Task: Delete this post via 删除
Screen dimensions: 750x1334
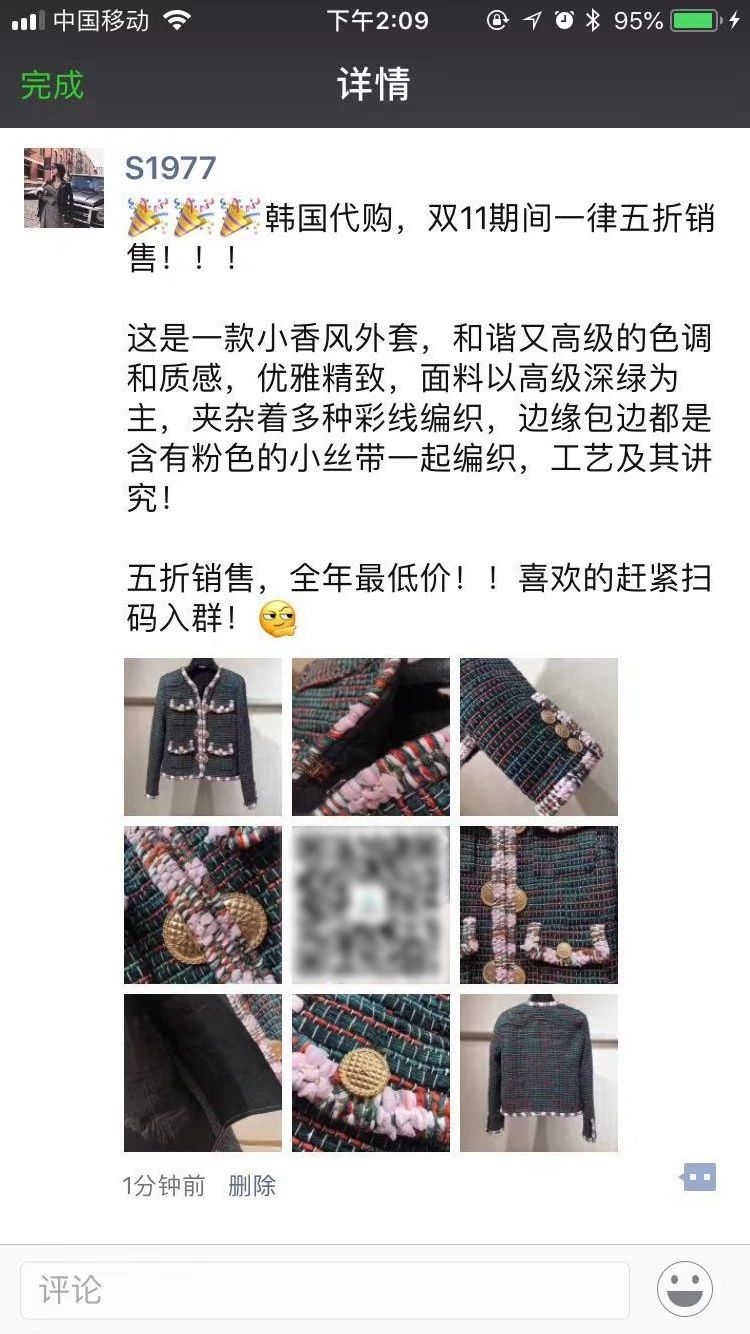Action: [x=252, y=1186]
